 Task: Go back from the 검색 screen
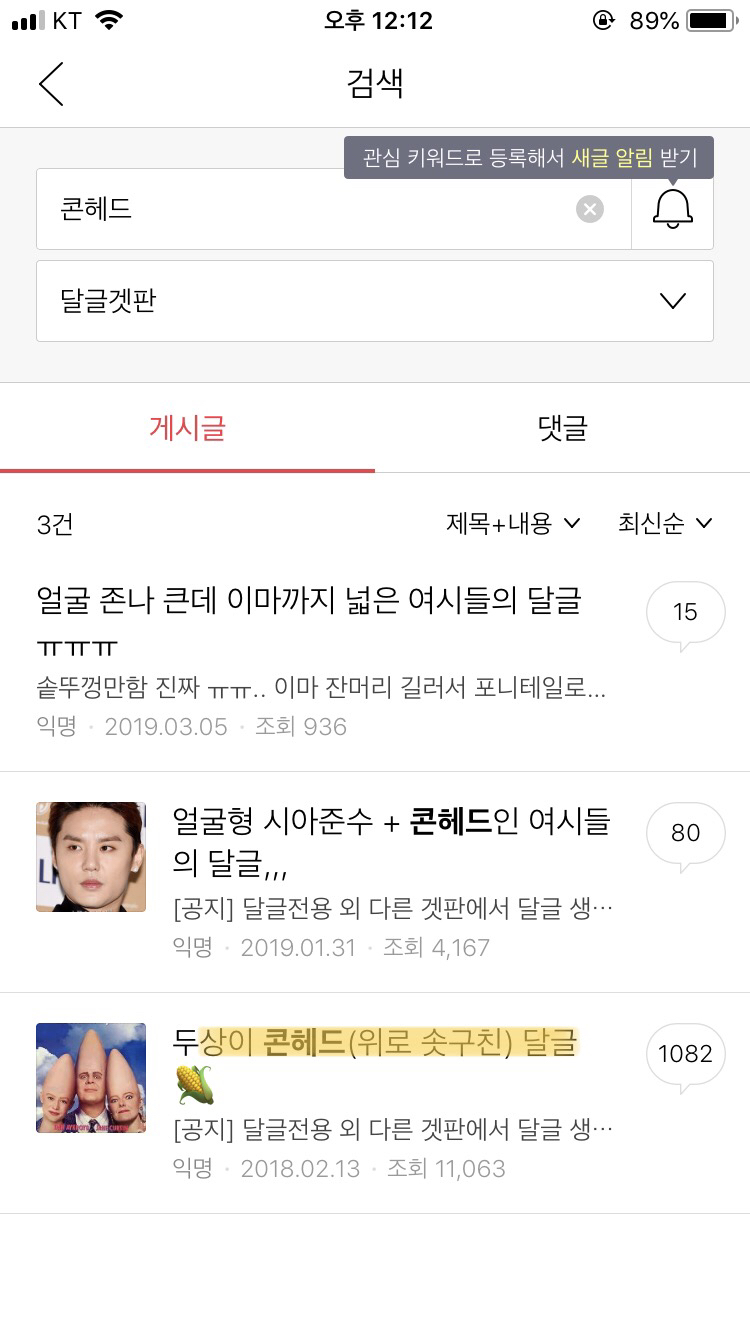pyautogui.click(x=51, y=83)
